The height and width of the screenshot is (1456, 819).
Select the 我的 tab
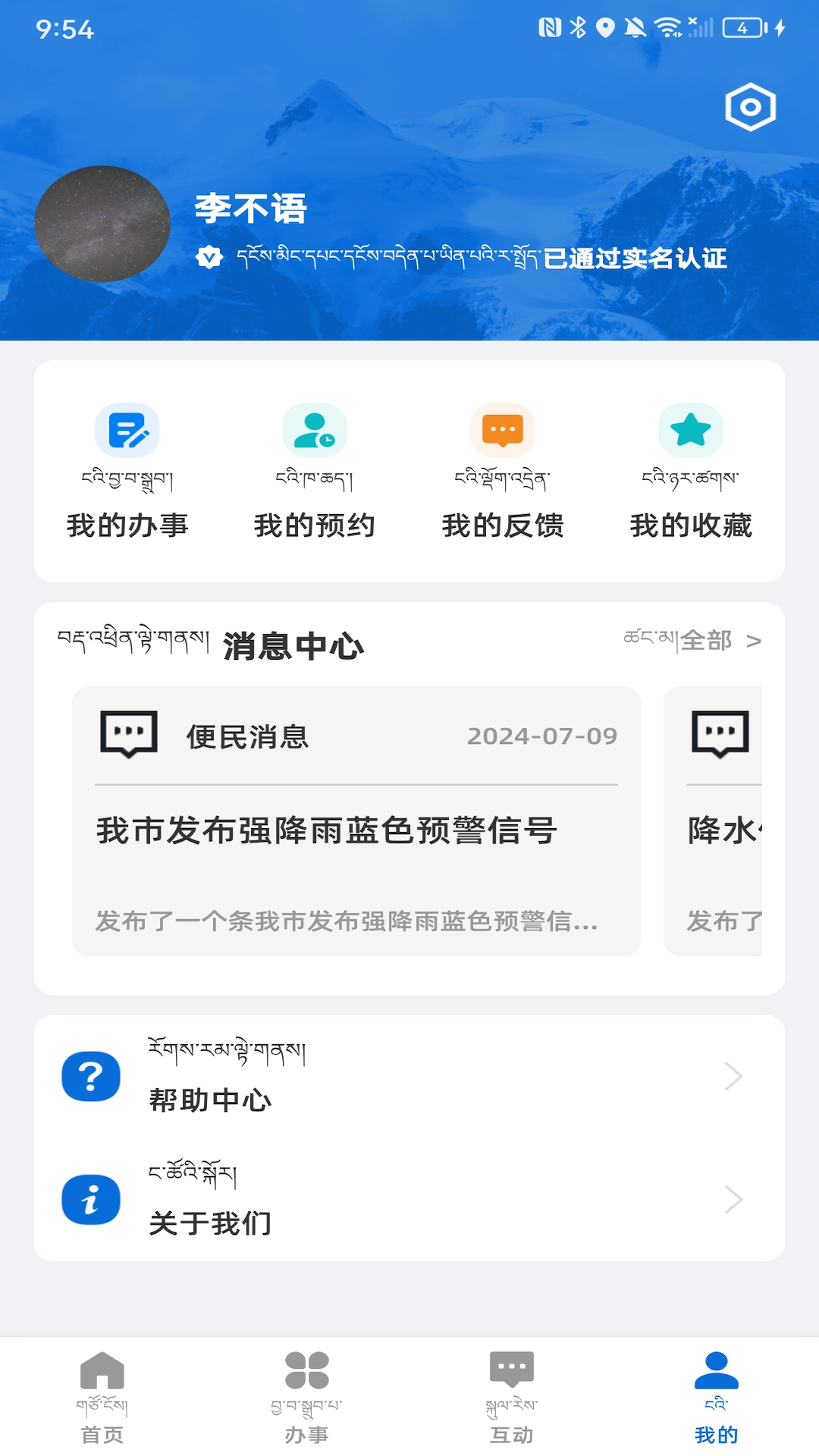tap(716, 1403)
